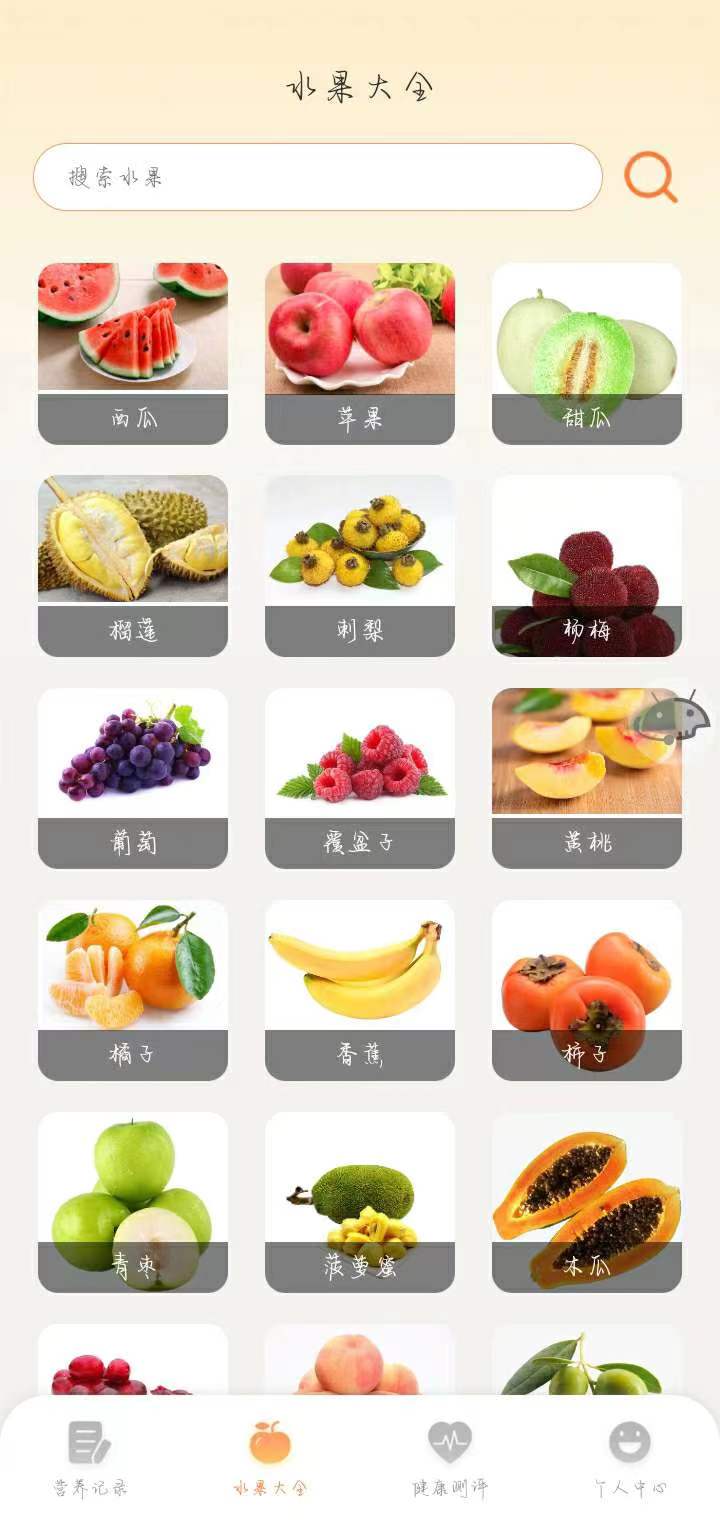Open the 葡萄 fruit card
720x1520 pixels.
pyautogui.click(x=133, y=778)
